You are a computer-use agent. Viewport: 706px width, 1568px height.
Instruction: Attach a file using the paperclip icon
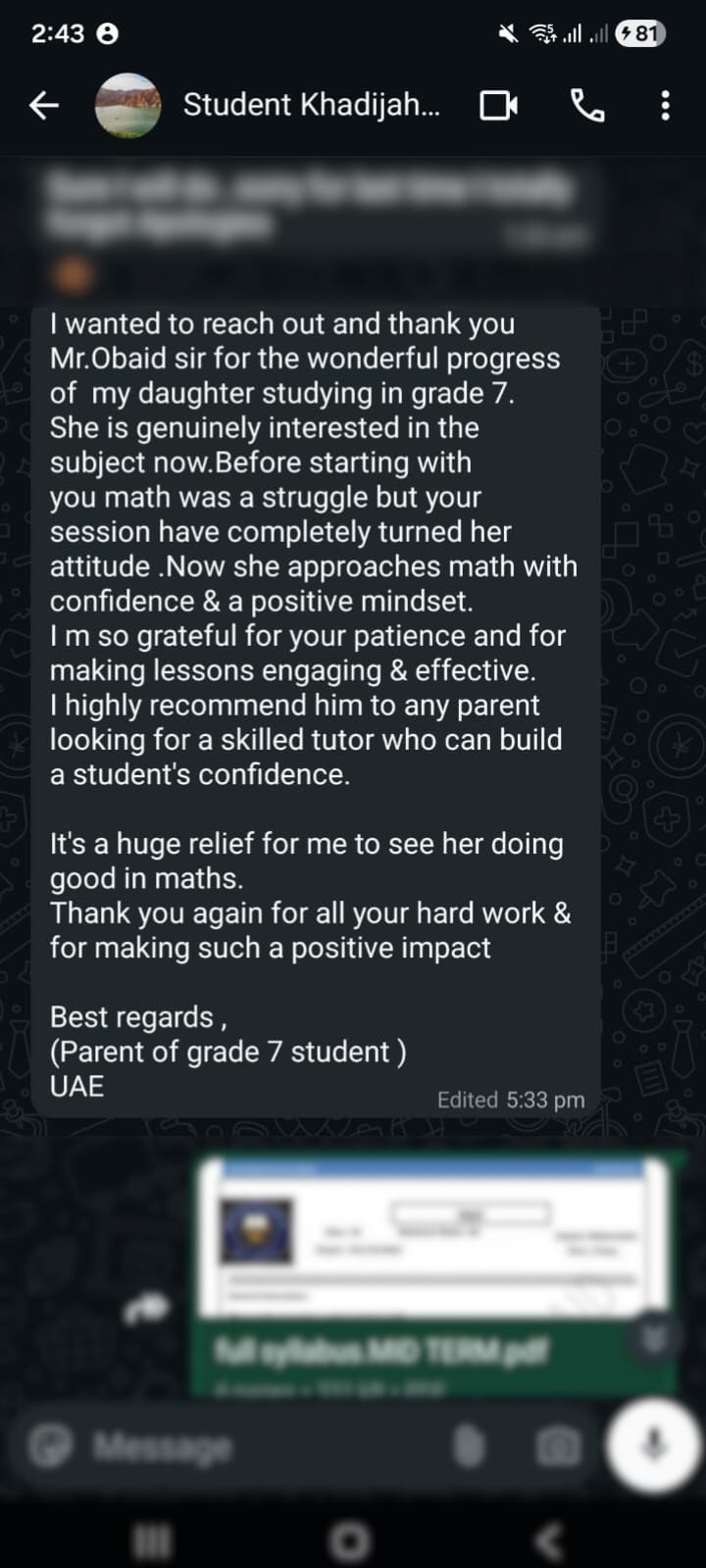[x=469, y=1446]
